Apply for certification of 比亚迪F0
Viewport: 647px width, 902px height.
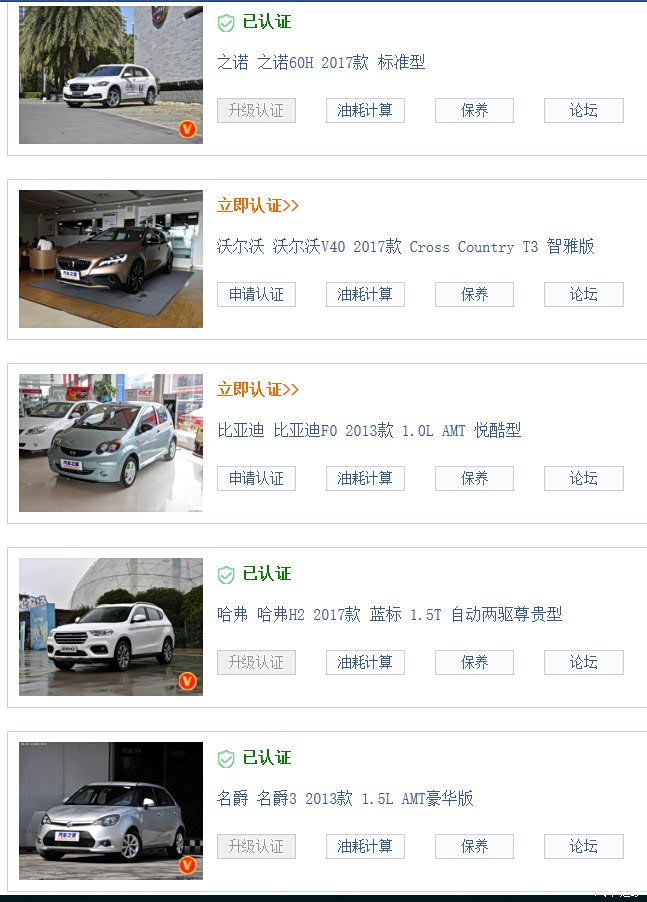tap(256, 478)
